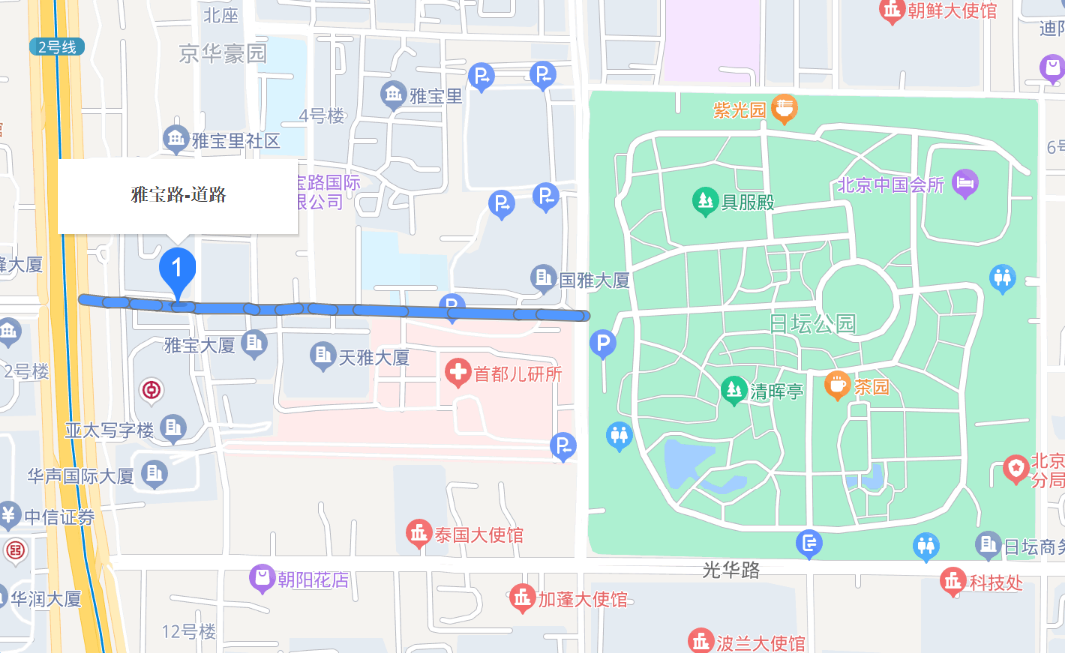This screenshot has width=1065, height=653.
Task: Select the 朝鲜大使馆 embassy marker
Action: click(x=891, y=11)
